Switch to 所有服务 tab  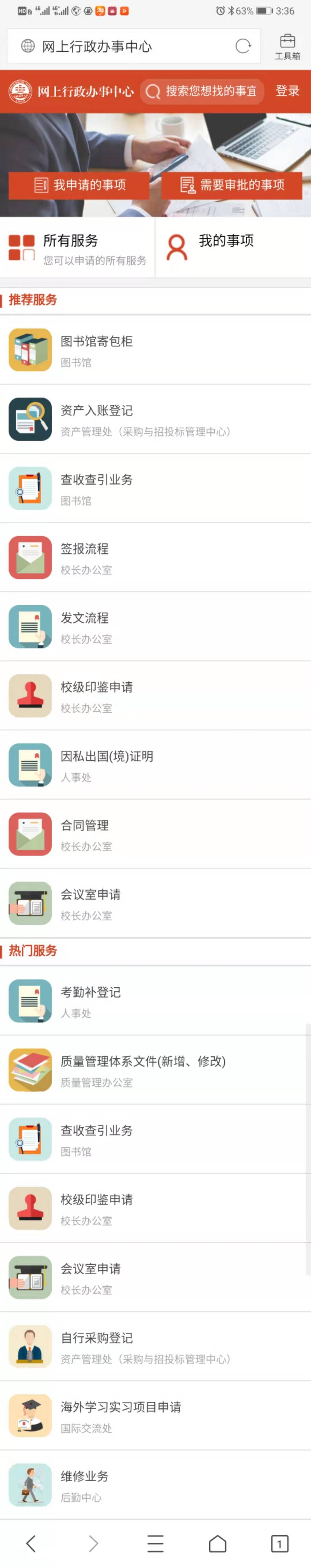click(x=77, y=248)
